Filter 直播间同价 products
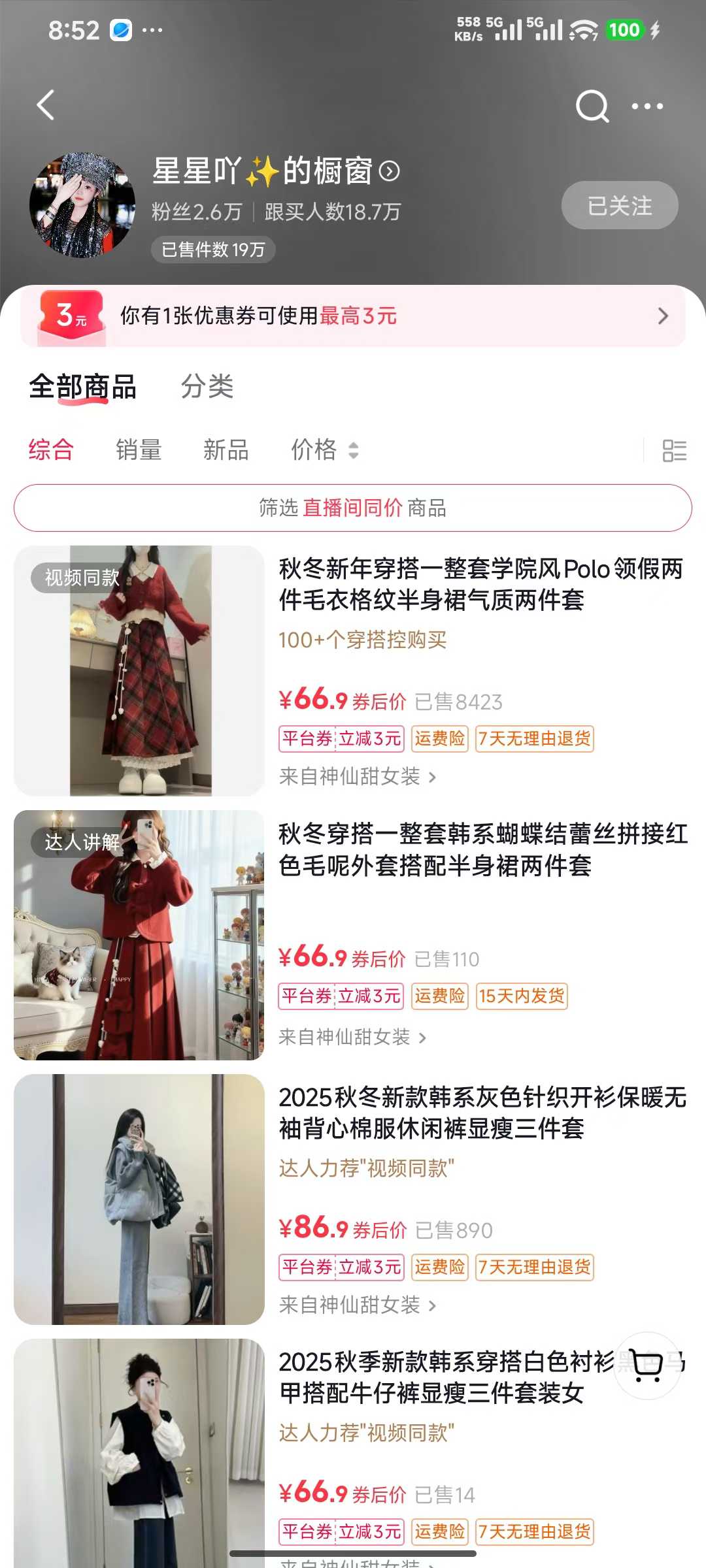 [x=353, y=508]
